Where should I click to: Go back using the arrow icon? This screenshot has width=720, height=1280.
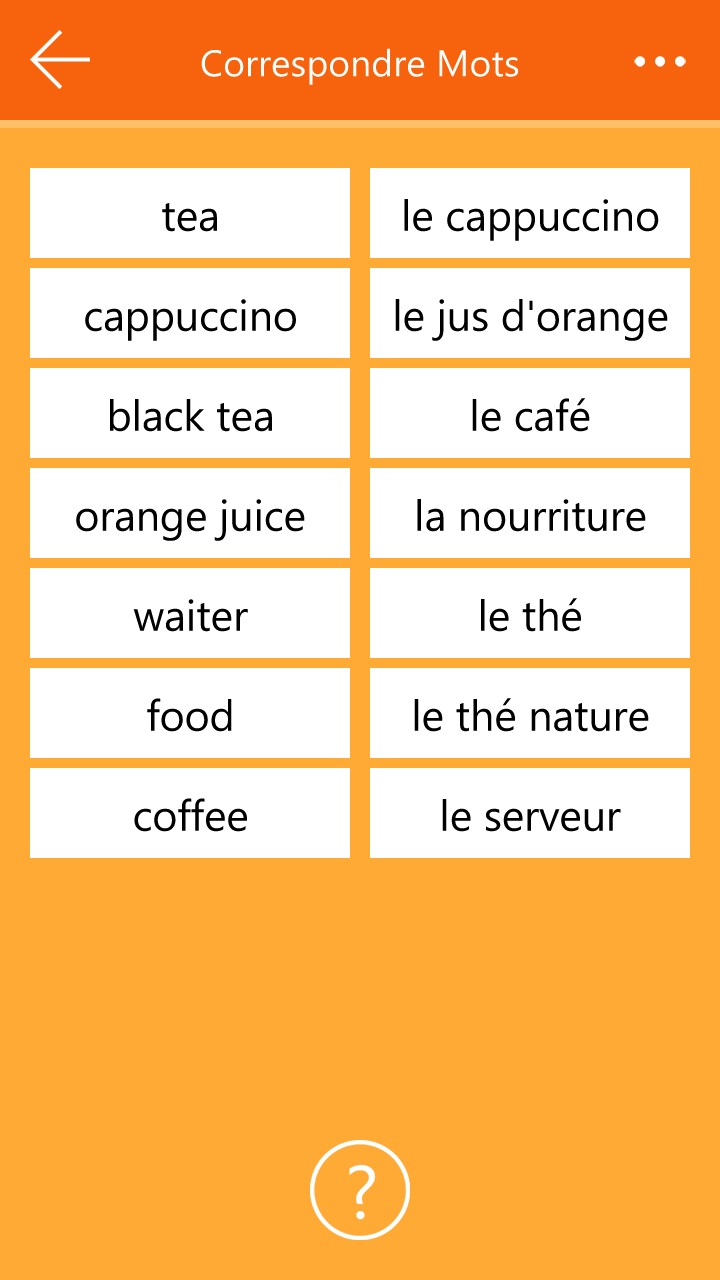pos(60,60)
